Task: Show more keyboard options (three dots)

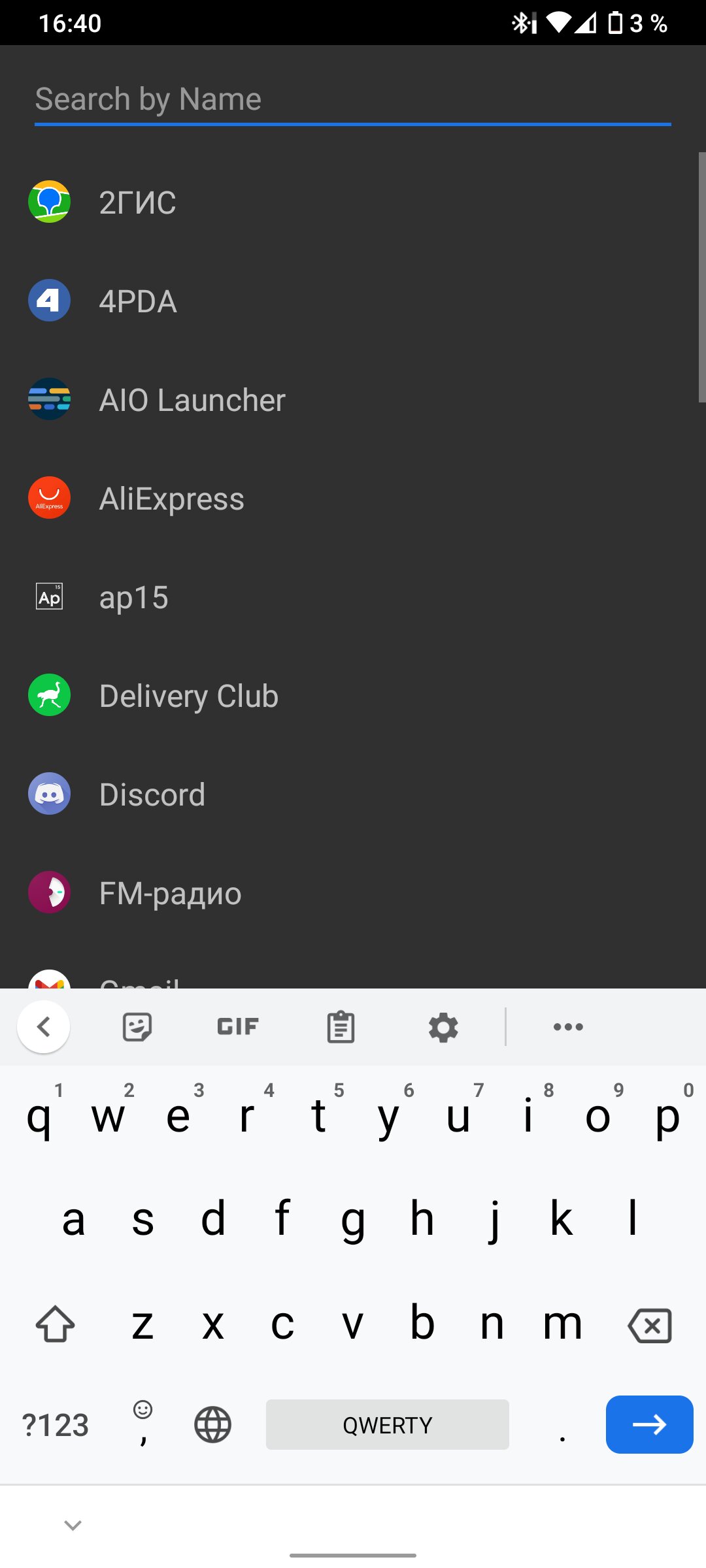Action: 568,1027
